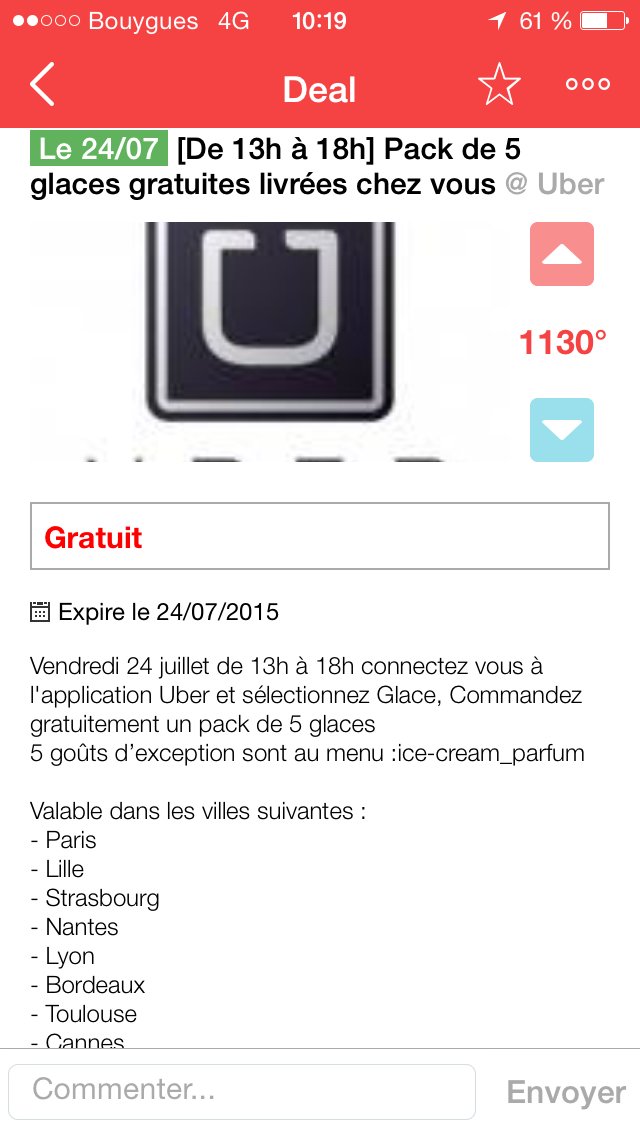Tap the Gratuit price button
The image size is (640, 1136).
320,537
